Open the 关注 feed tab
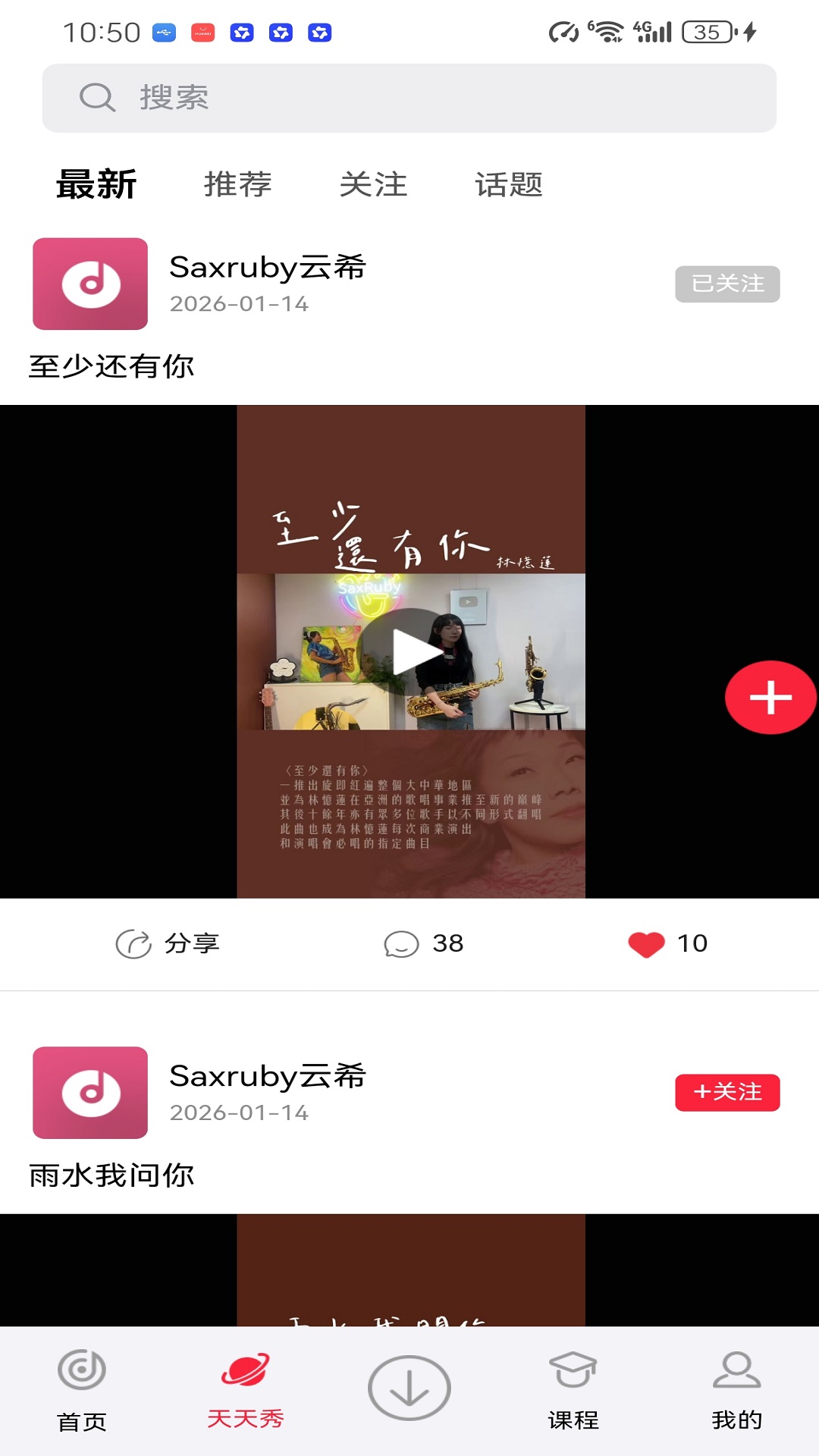The height and width of the screenshot is (1456, 819). tap(375, 184)
